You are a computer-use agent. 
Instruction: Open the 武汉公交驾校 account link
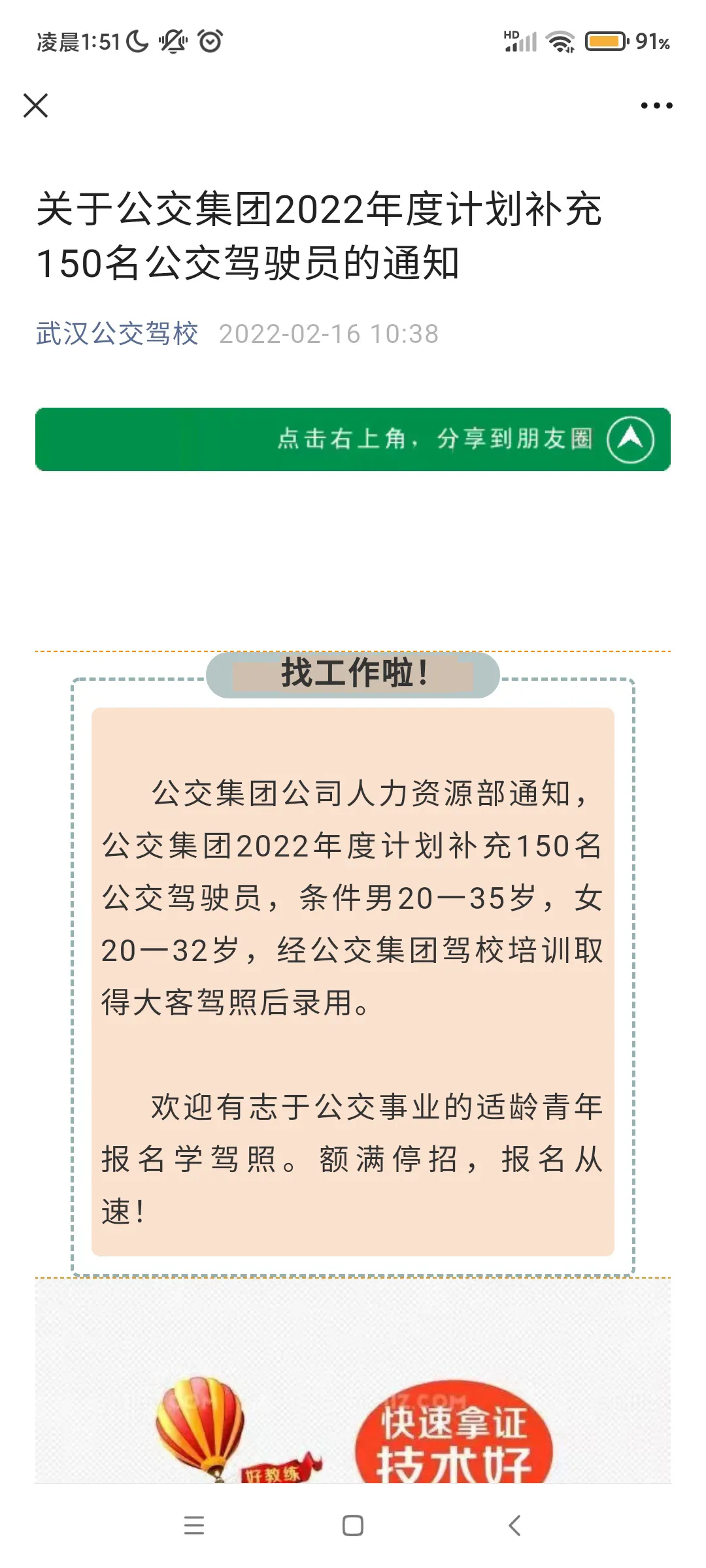click(x=117, y=334)
